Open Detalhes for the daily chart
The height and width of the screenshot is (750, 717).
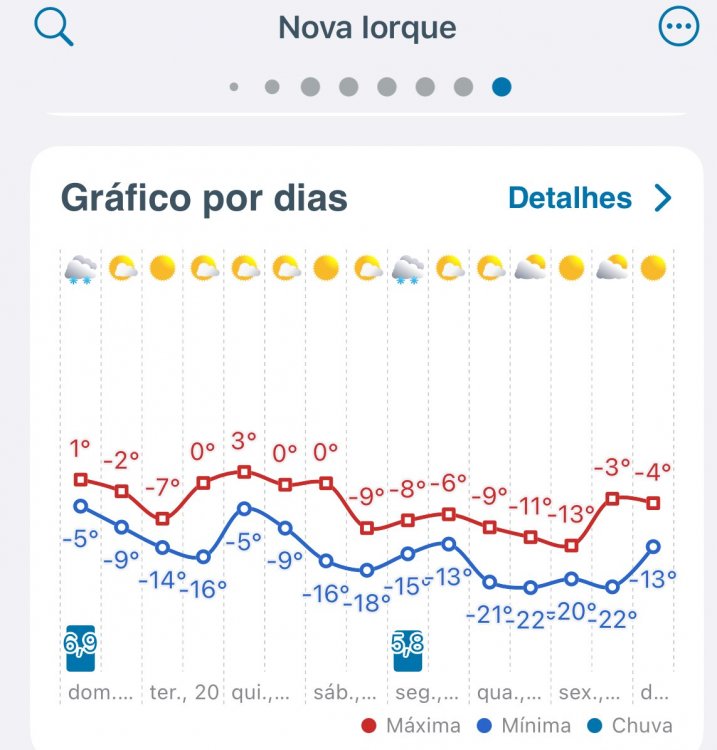590,198
